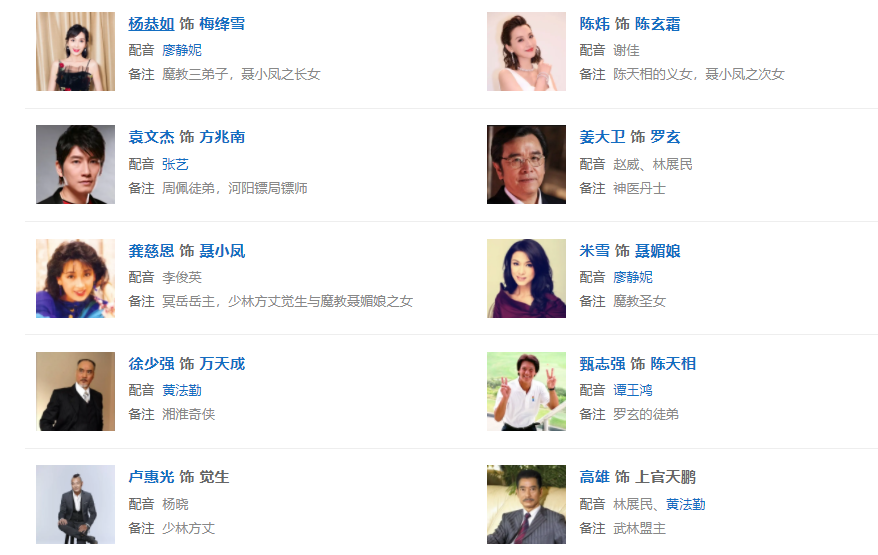
Task: Tap voice actor 谭王鸿 link
Action: pyautogui.click(x=632, y=390)
